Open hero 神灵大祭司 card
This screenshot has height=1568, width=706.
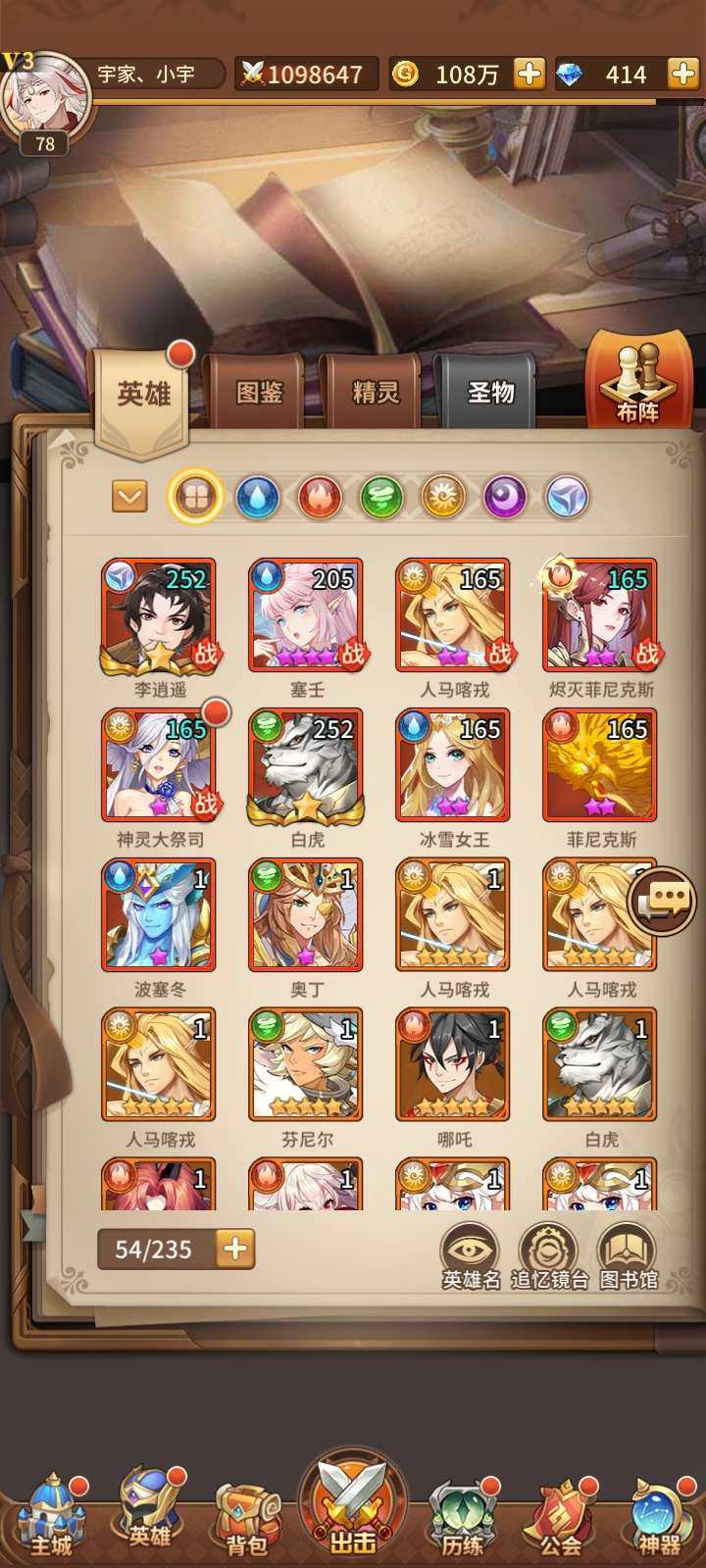[159, 766]
